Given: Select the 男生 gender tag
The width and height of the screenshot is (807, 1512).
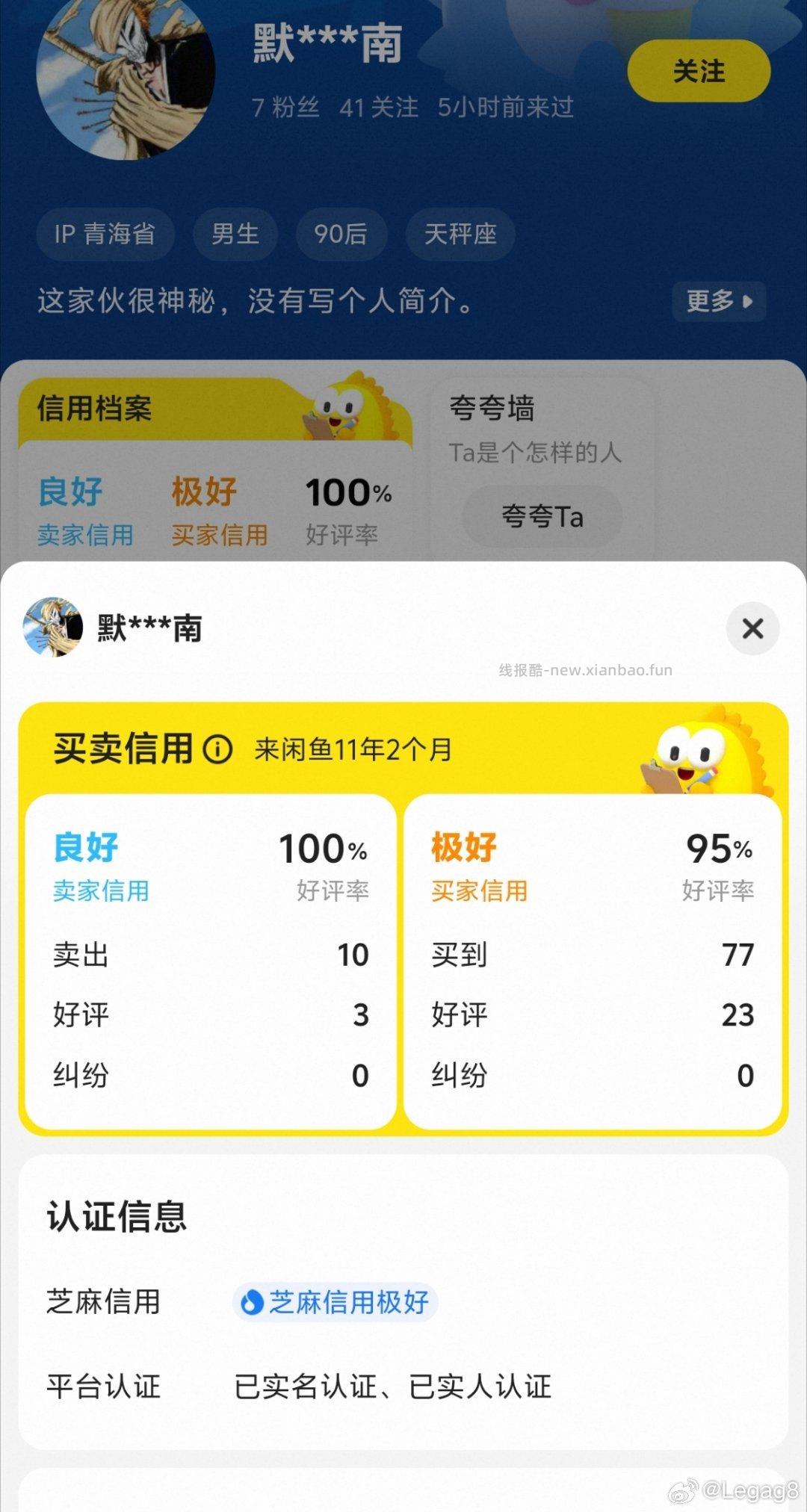Looking at the screenshot, I should click(235, 234).
